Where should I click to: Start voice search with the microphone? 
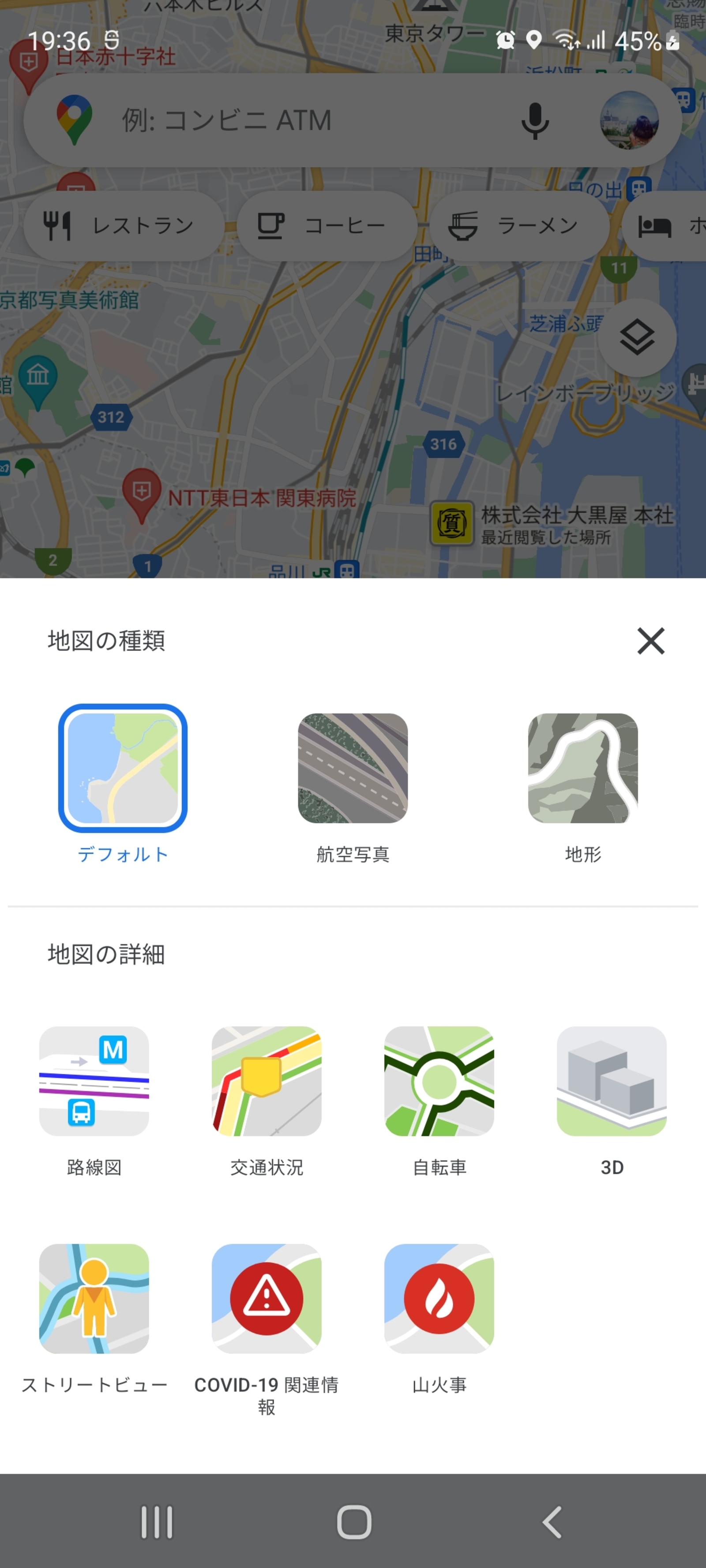pos(535,120)
